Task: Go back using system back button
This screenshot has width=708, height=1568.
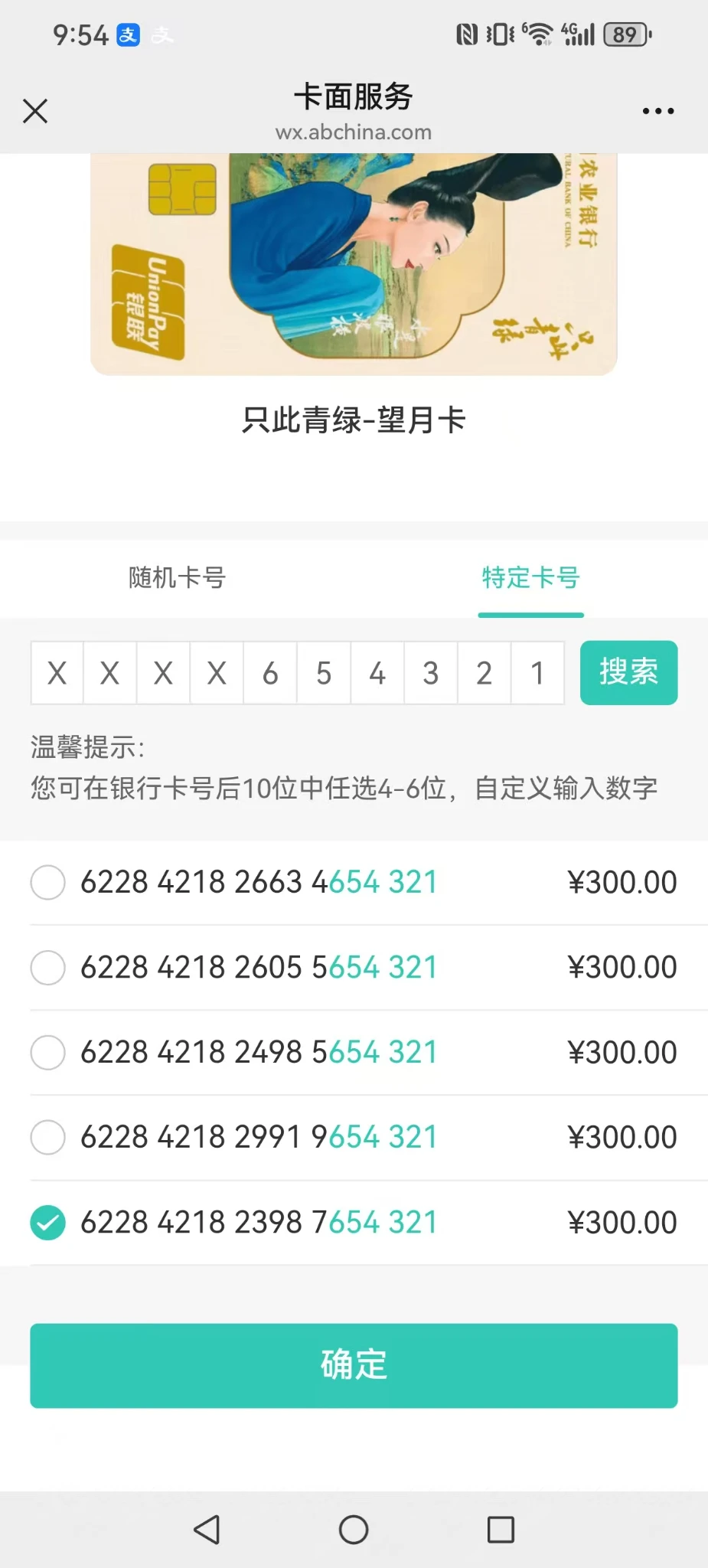Action: click(207, 1530)
